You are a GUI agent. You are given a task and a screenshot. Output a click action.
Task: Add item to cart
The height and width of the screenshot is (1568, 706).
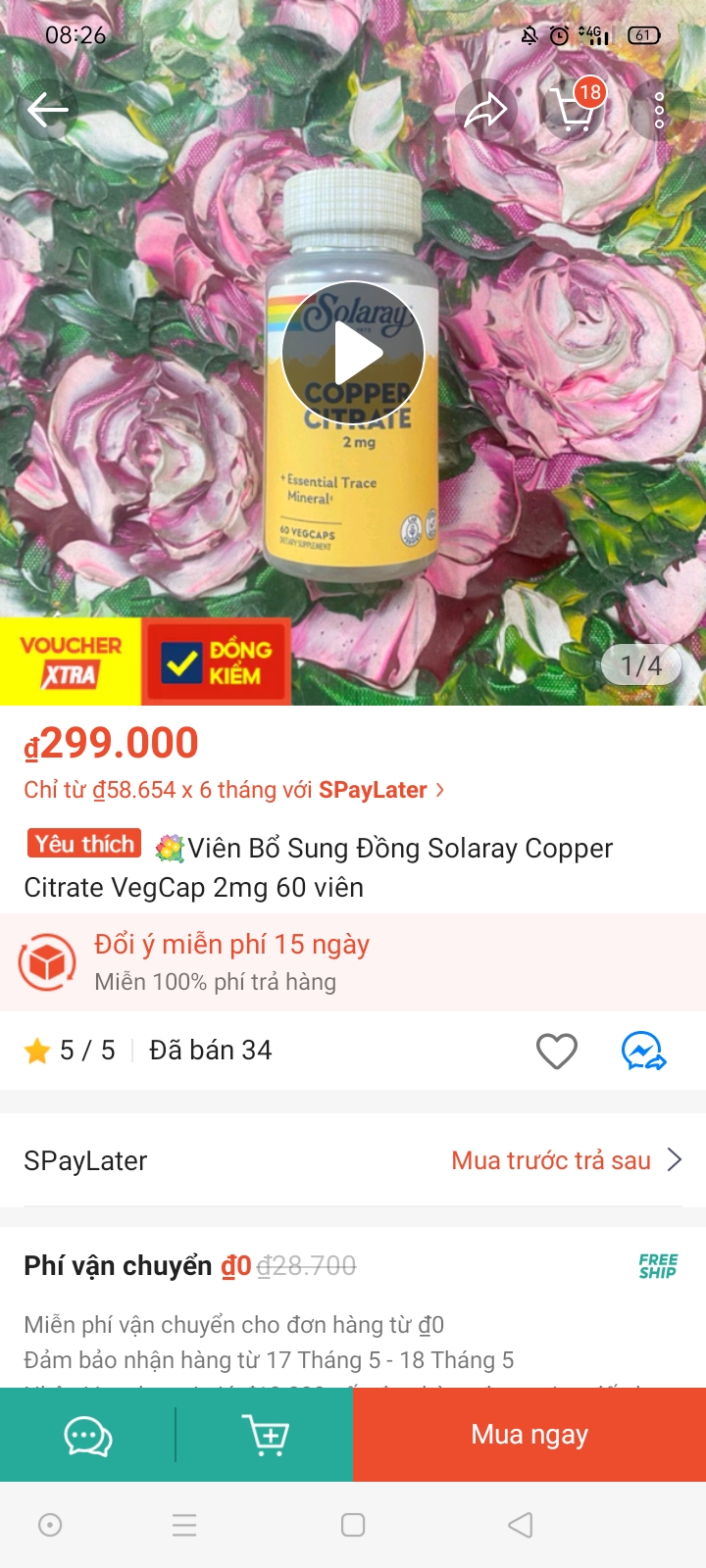(x=265, y=1436)
